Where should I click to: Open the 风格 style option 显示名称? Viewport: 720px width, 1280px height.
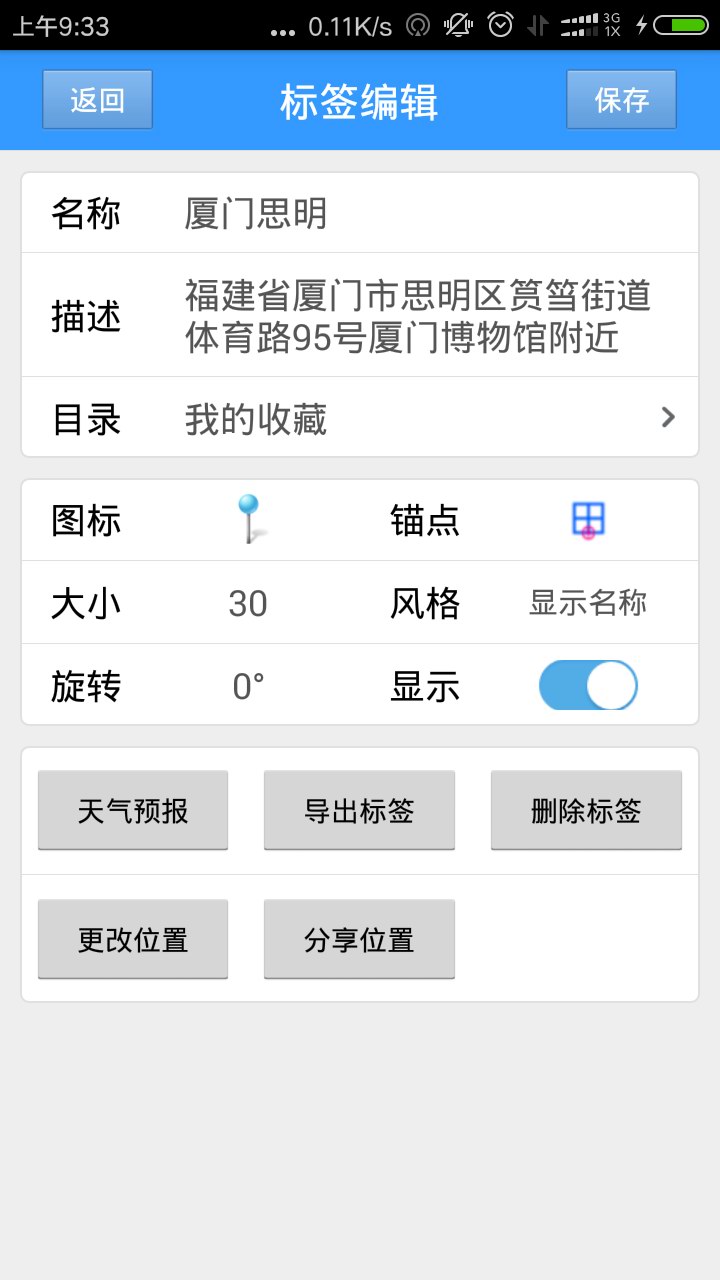point(589,603)
